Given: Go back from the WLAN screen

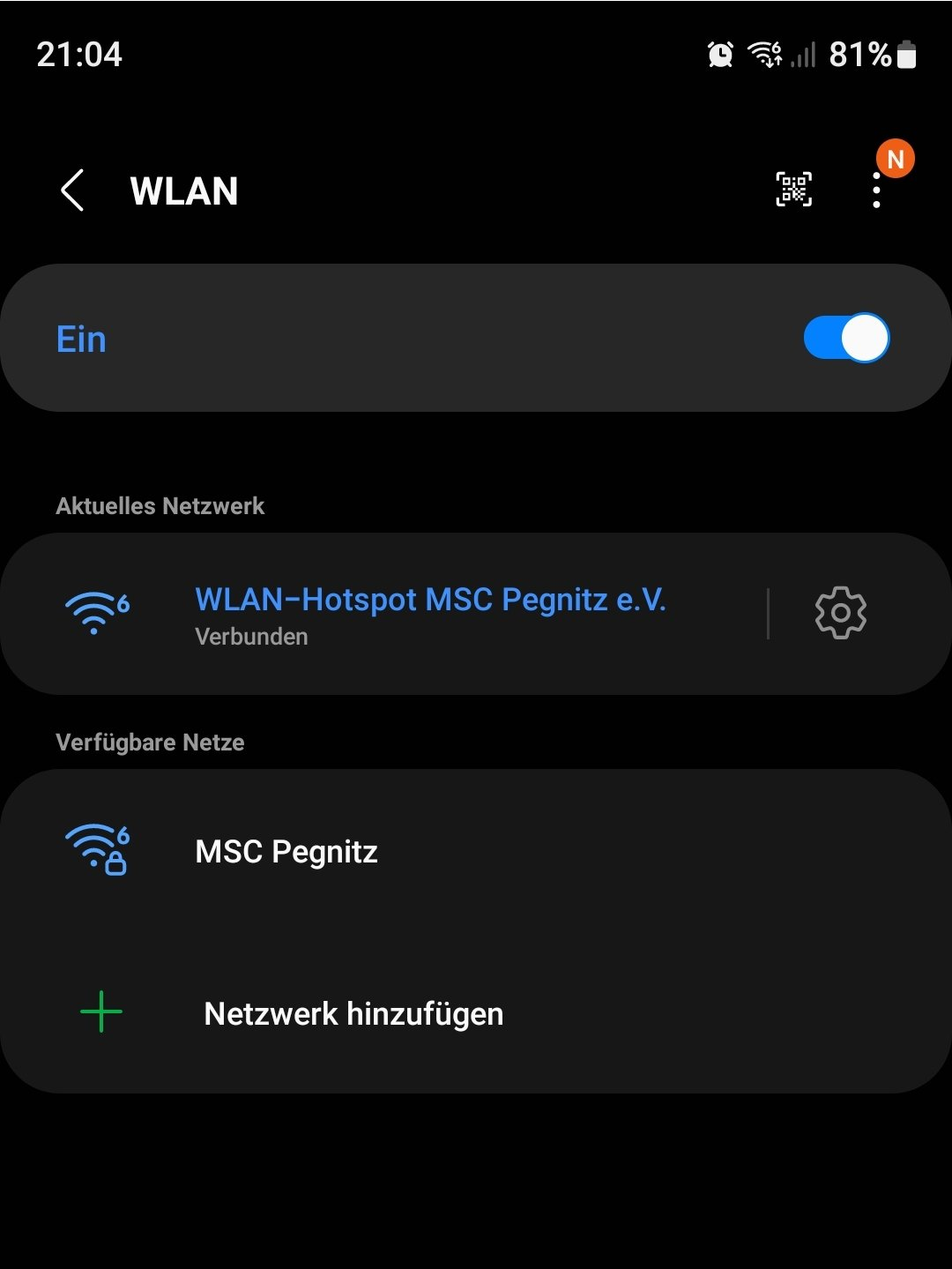Looking at the screenshot, I should [x=72, y=190].
